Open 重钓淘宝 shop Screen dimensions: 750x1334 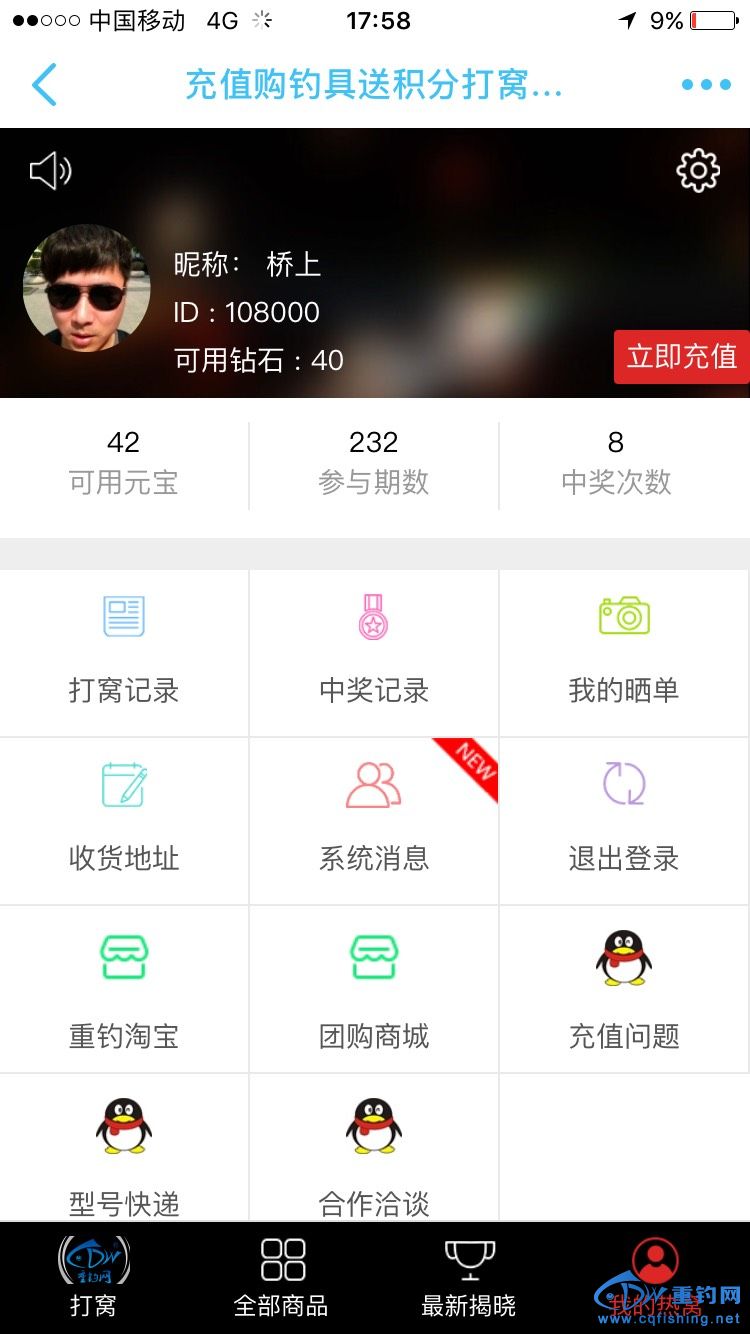point(124,988)
